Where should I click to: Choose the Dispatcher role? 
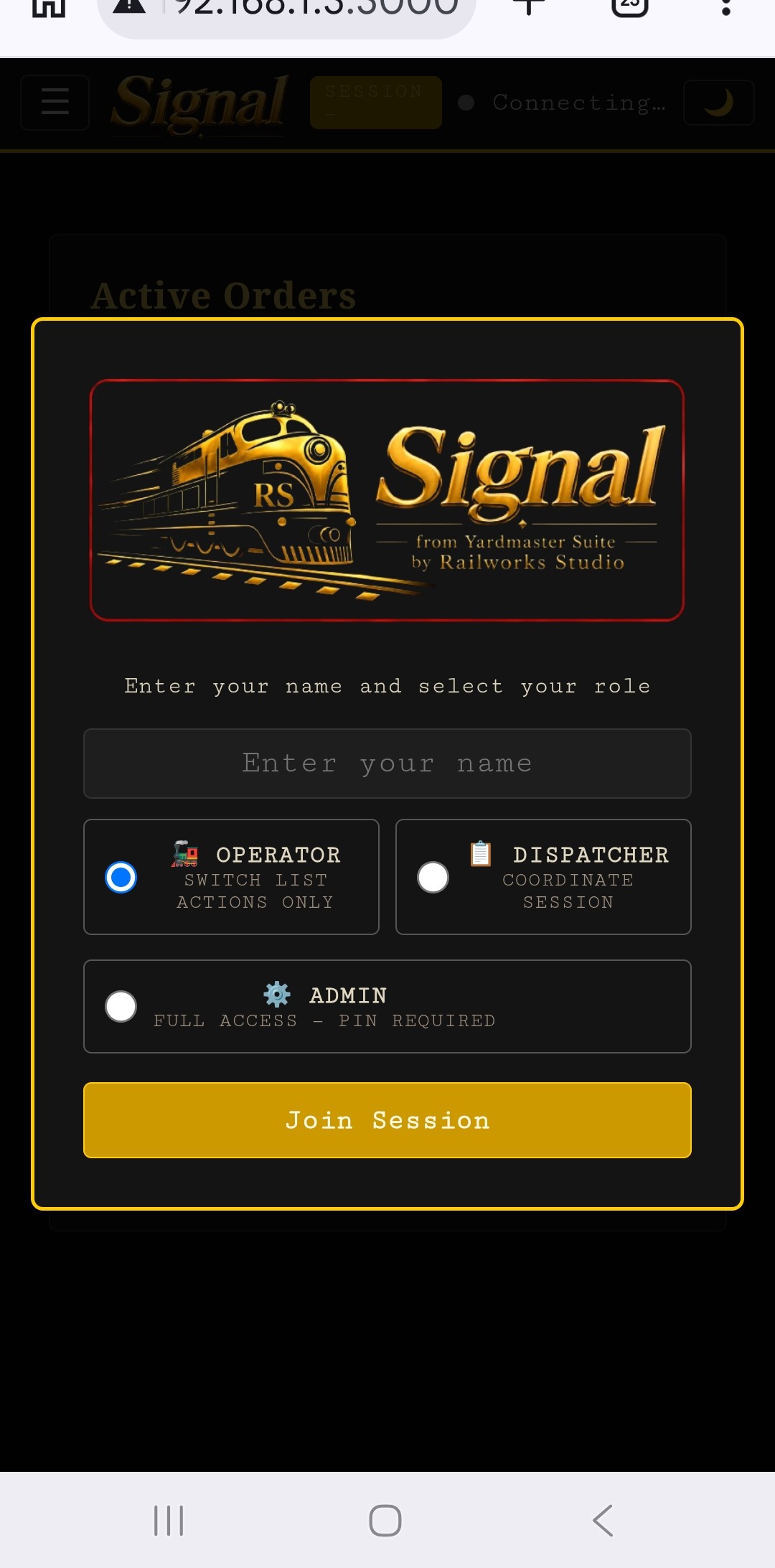point(543,877)
